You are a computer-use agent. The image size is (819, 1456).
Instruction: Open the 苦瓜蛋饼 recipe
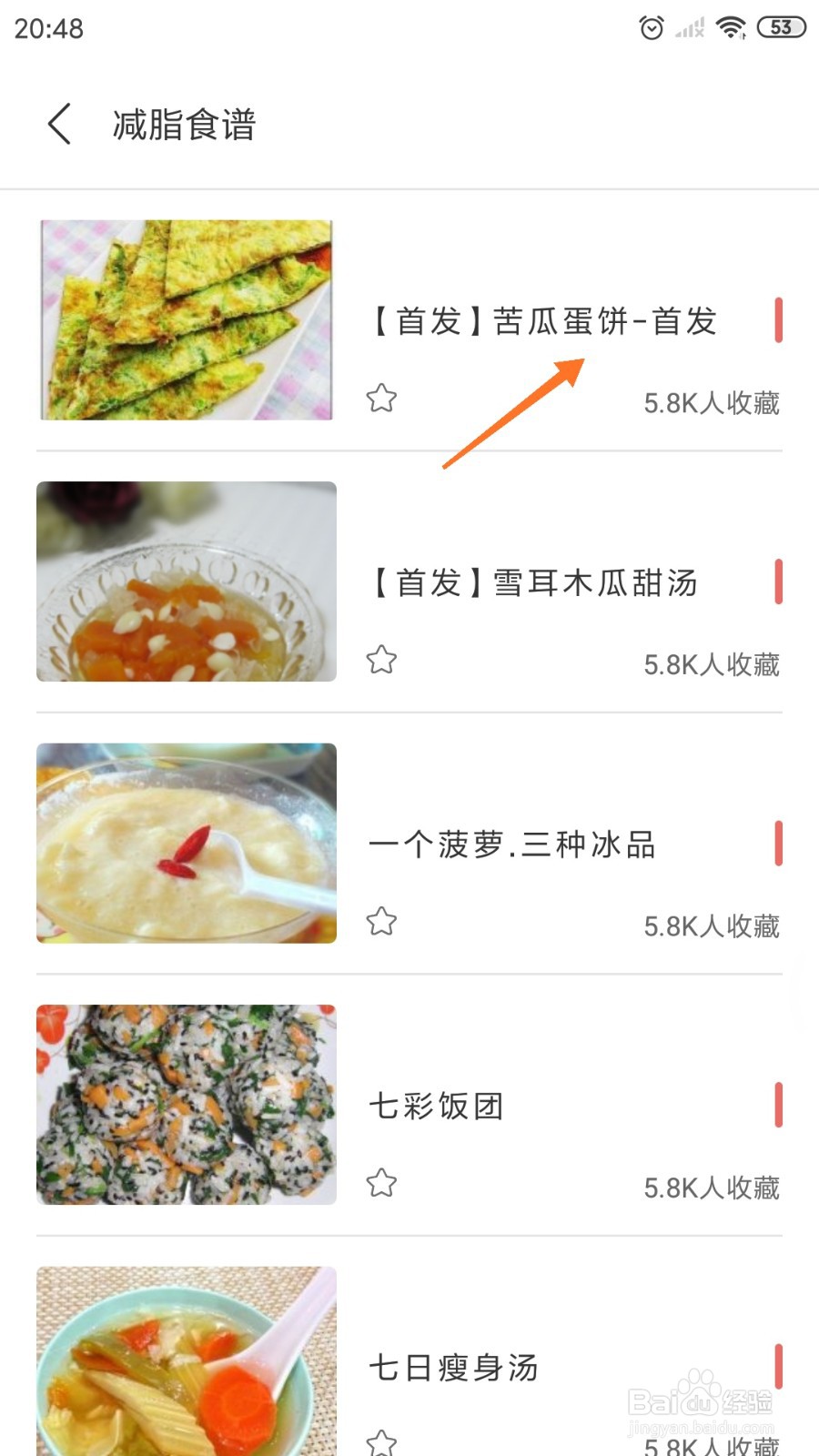(544, 321)
